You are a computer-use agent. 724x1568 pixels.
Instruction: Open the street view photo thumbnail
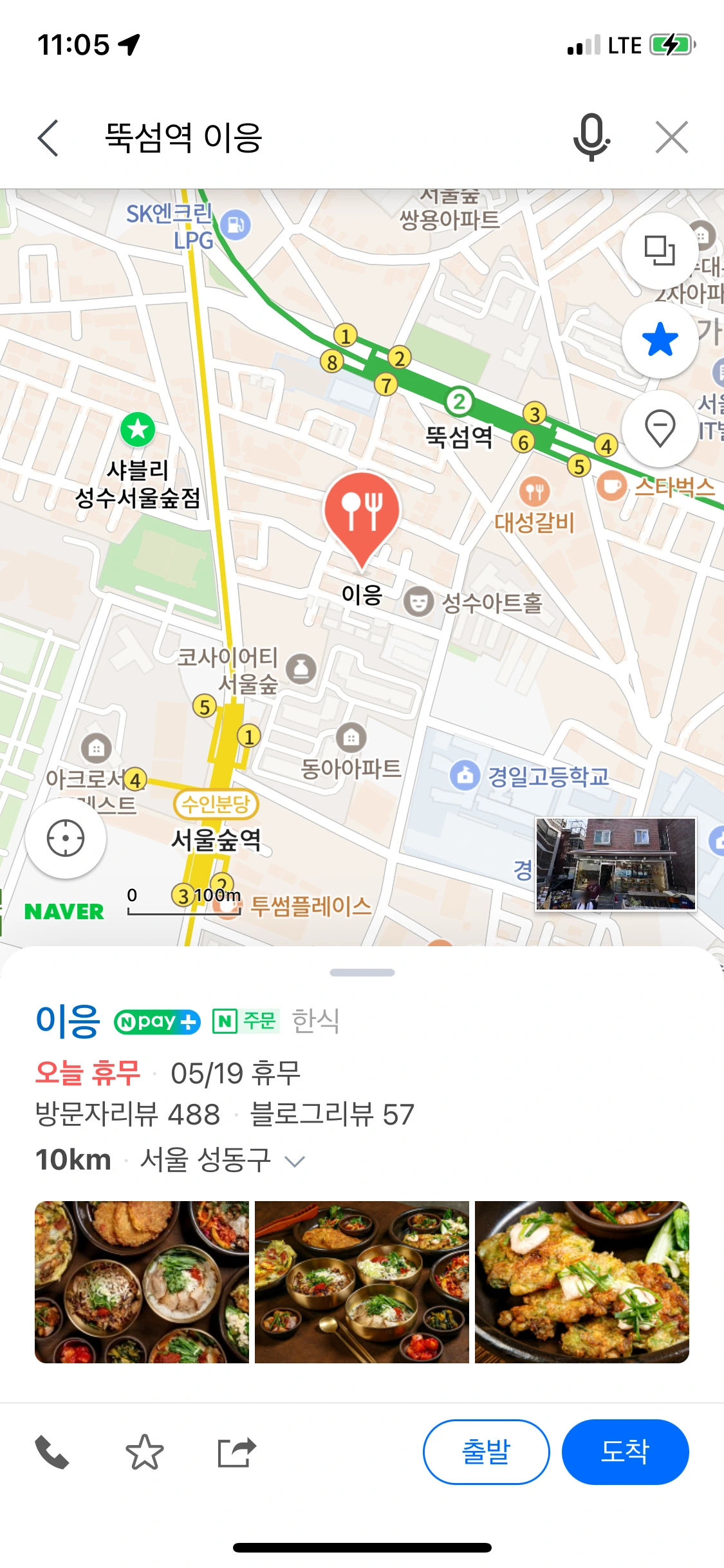pos(616,864)
